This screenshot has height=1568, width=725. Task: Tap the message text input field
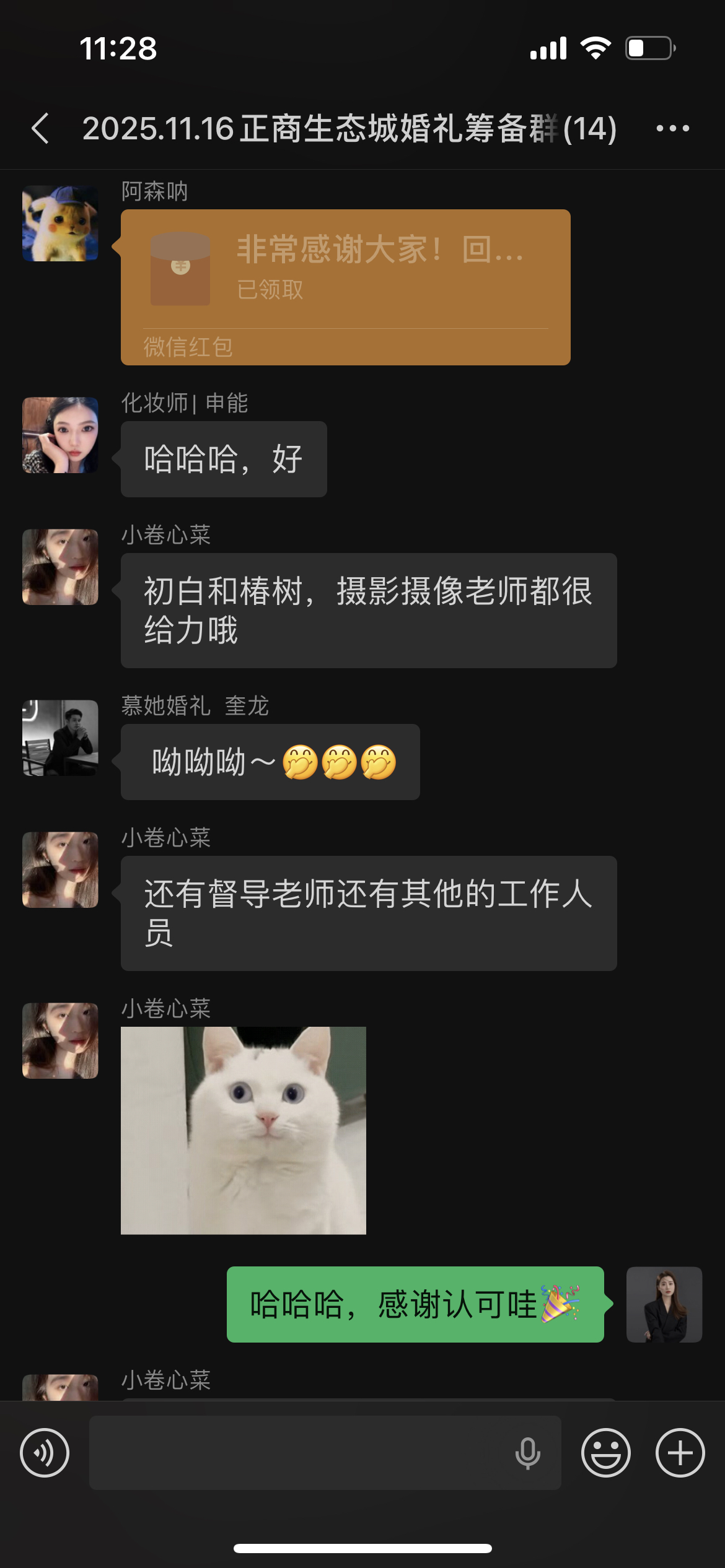(297, 1453)
